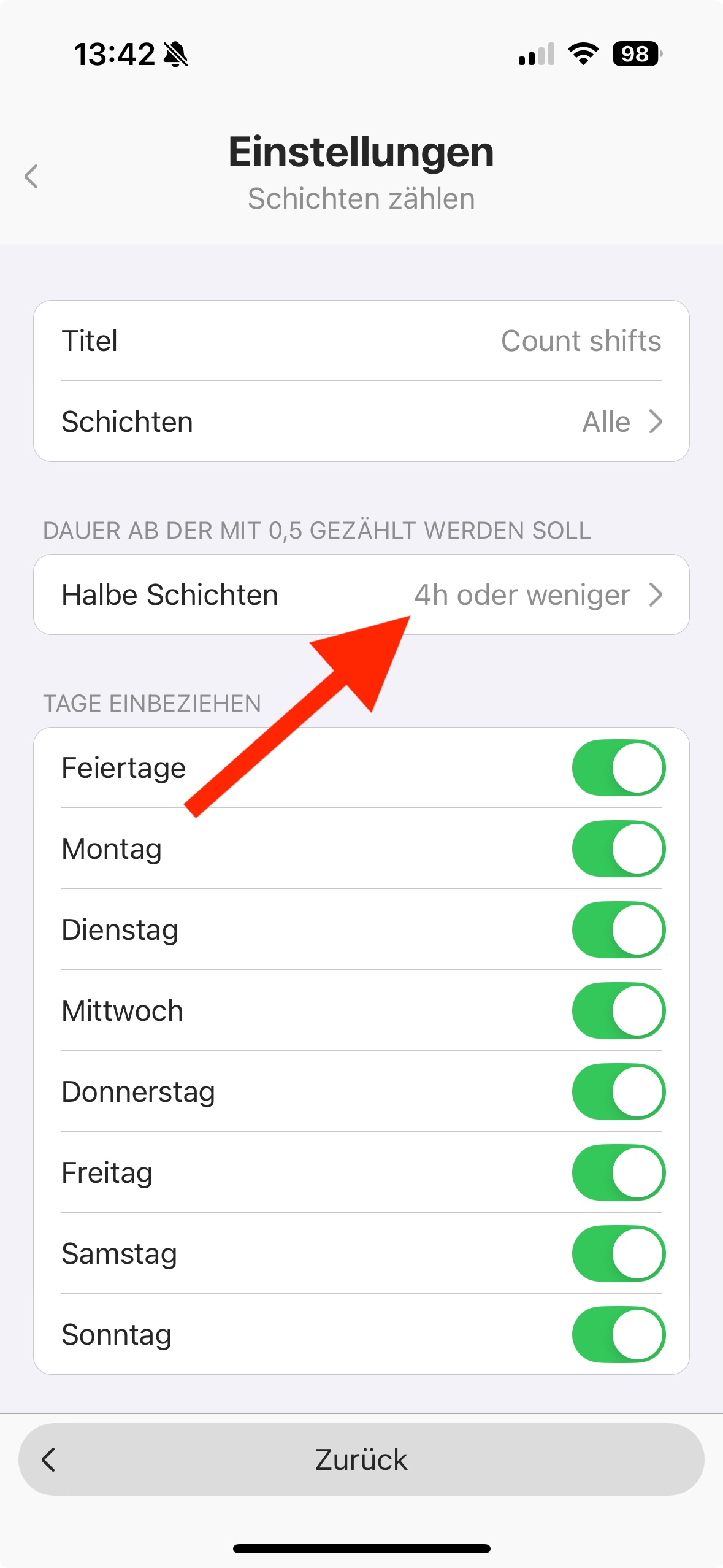
Task: Switch off Donnerstag
Action: click(x=618, y=1092)
